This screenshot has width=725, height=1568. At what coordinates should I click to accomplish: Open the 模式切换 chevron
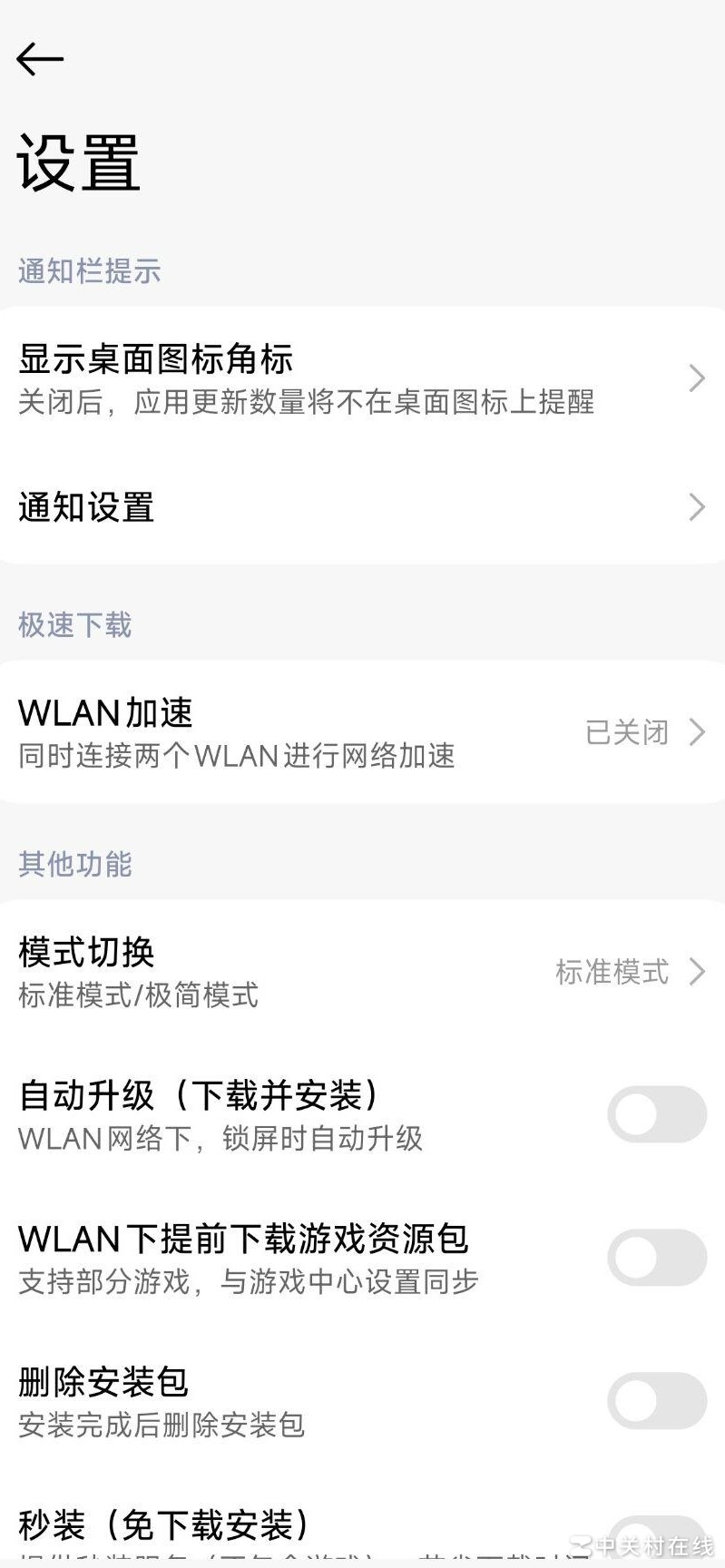pos(695,972)
